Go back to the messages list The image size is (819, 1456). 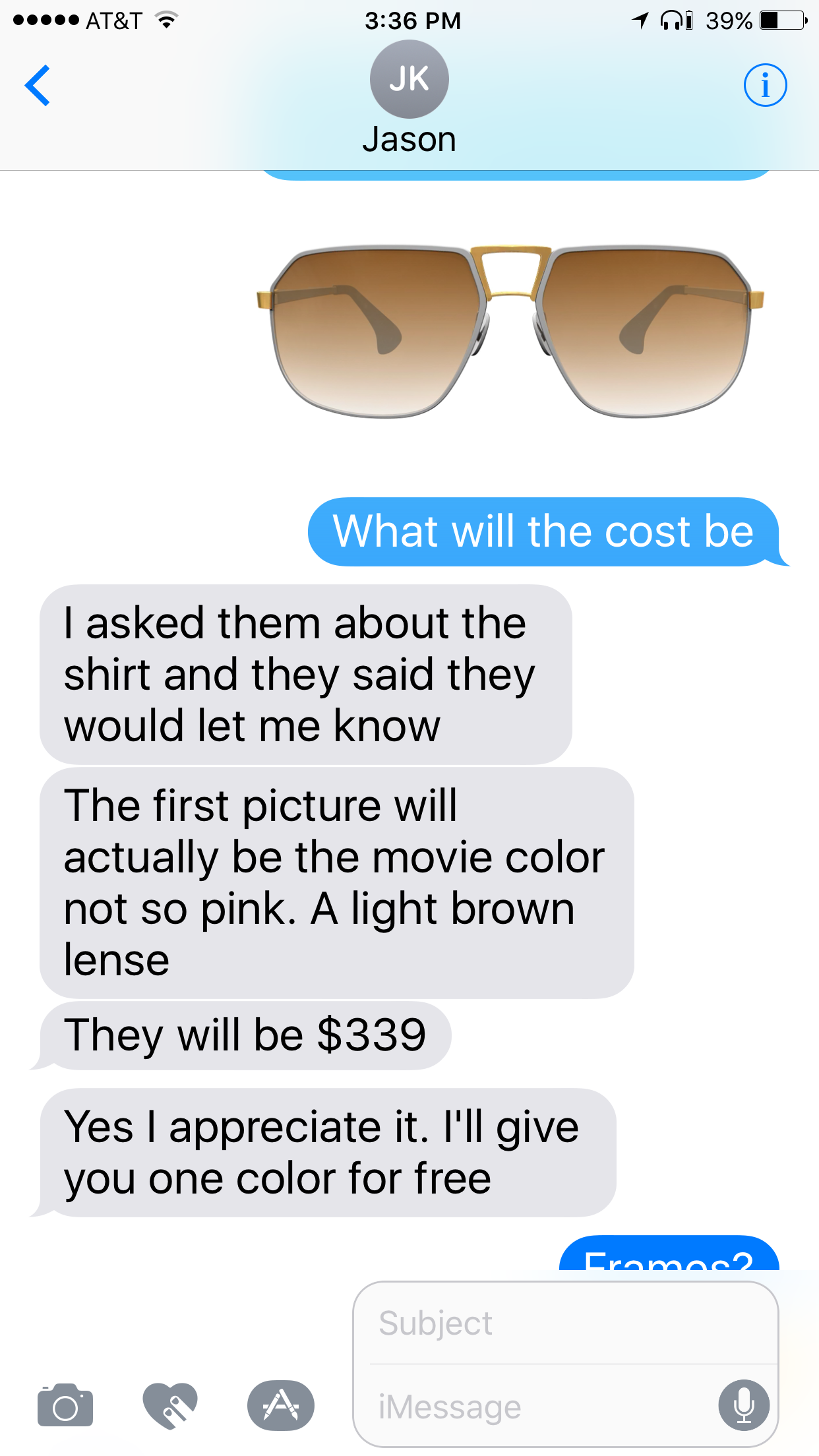click(38, 85)
